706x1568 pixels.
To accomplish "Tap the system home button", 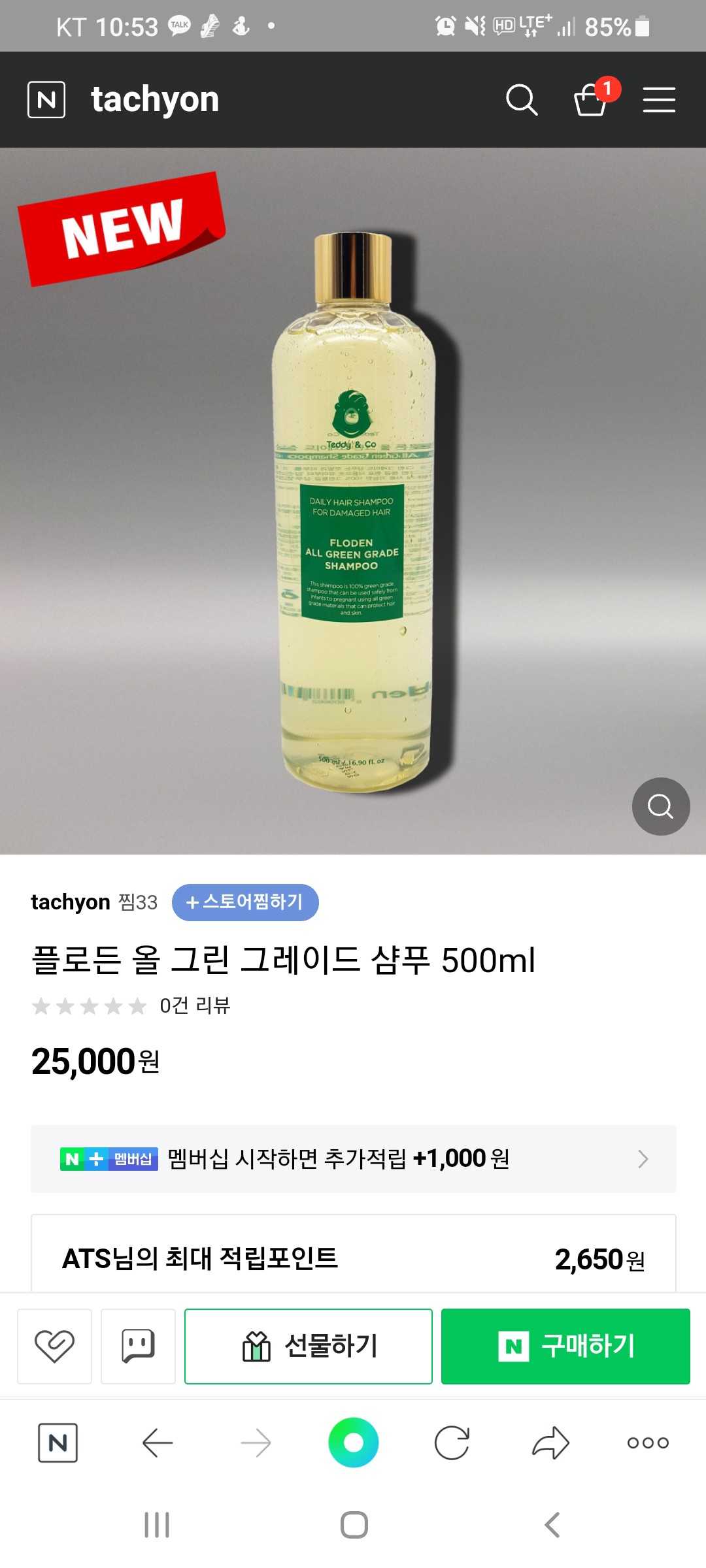I will coord(354,1525).
